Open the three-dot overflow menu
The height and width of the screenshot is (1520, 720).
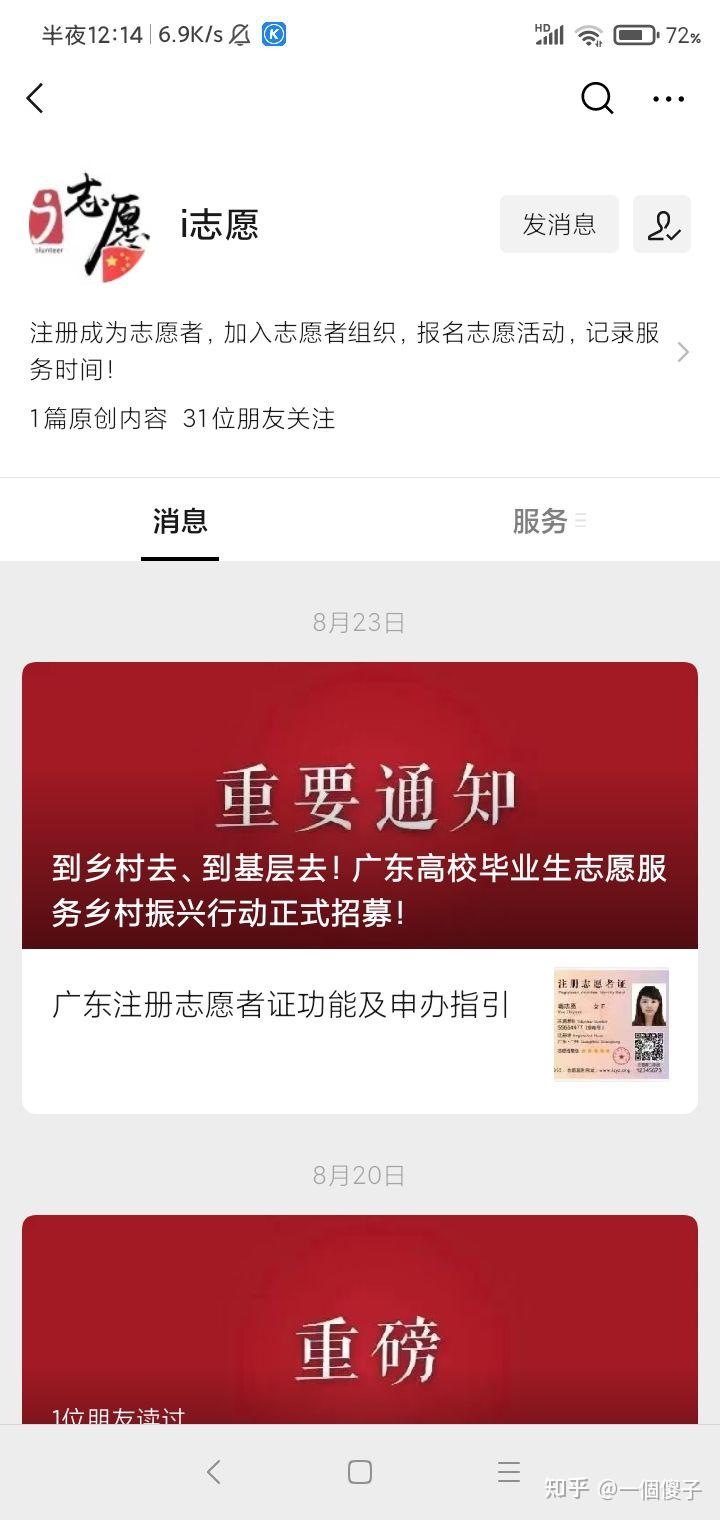[668, 98]
